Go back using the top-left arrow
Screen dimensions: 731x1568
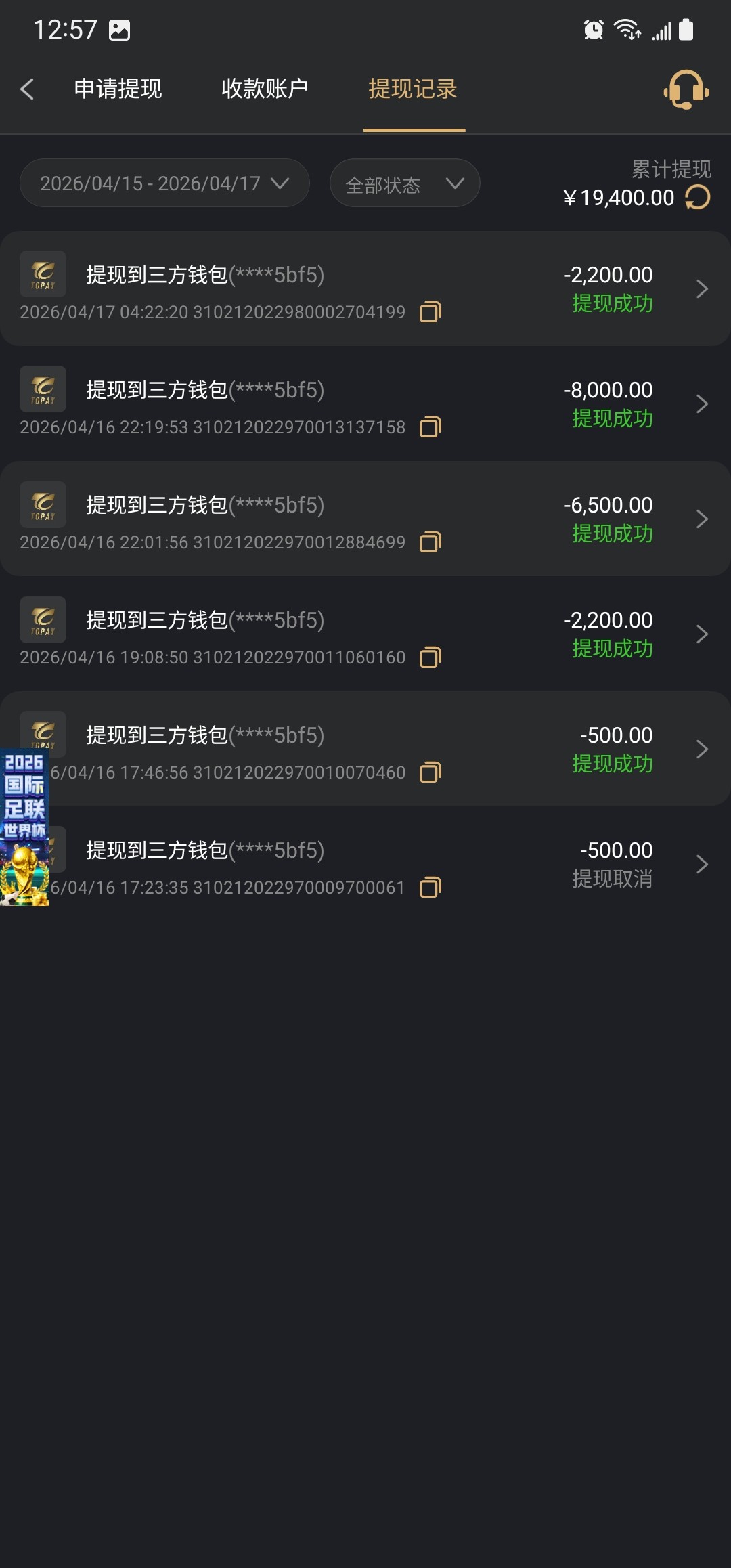(x=27, y=89)
